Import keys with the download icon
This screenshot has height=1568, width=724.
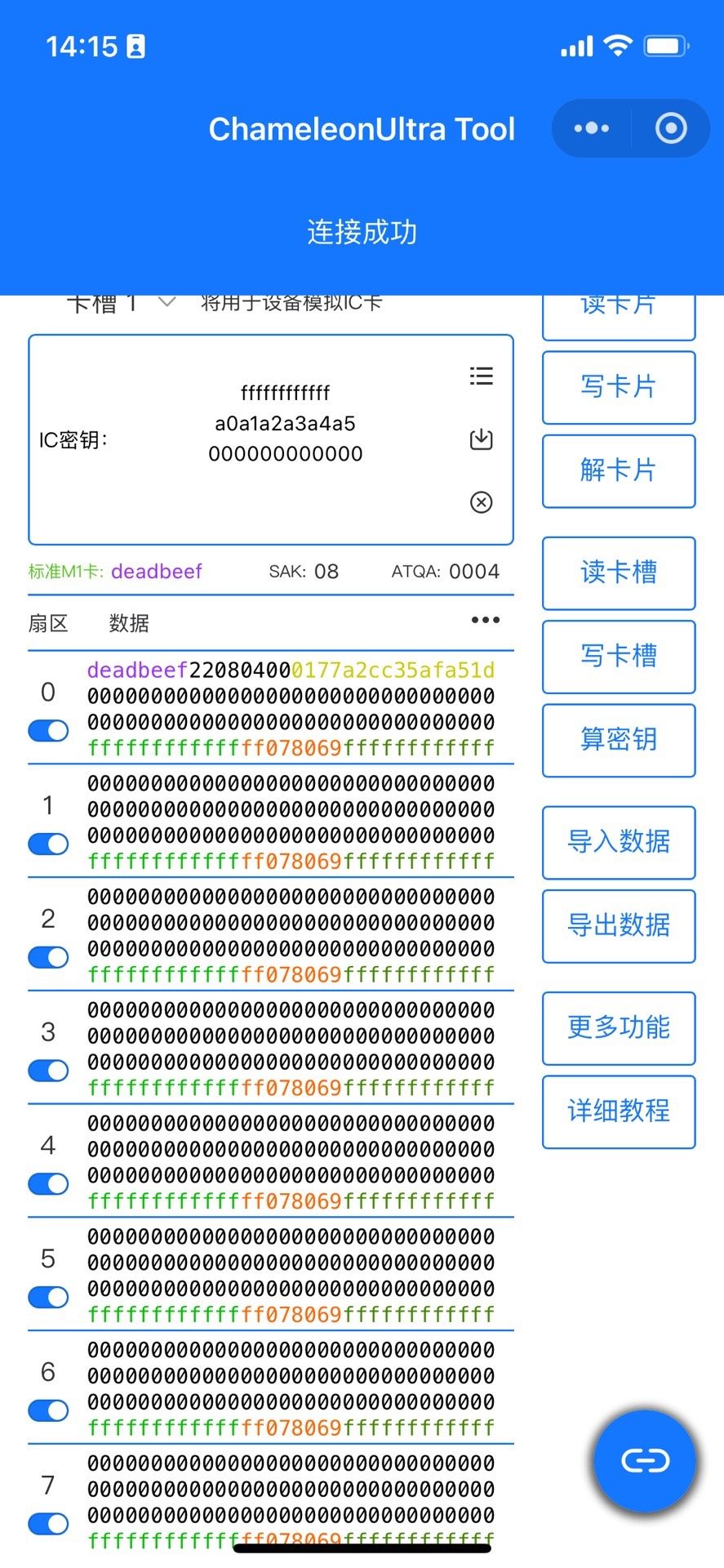click(482, 439)
